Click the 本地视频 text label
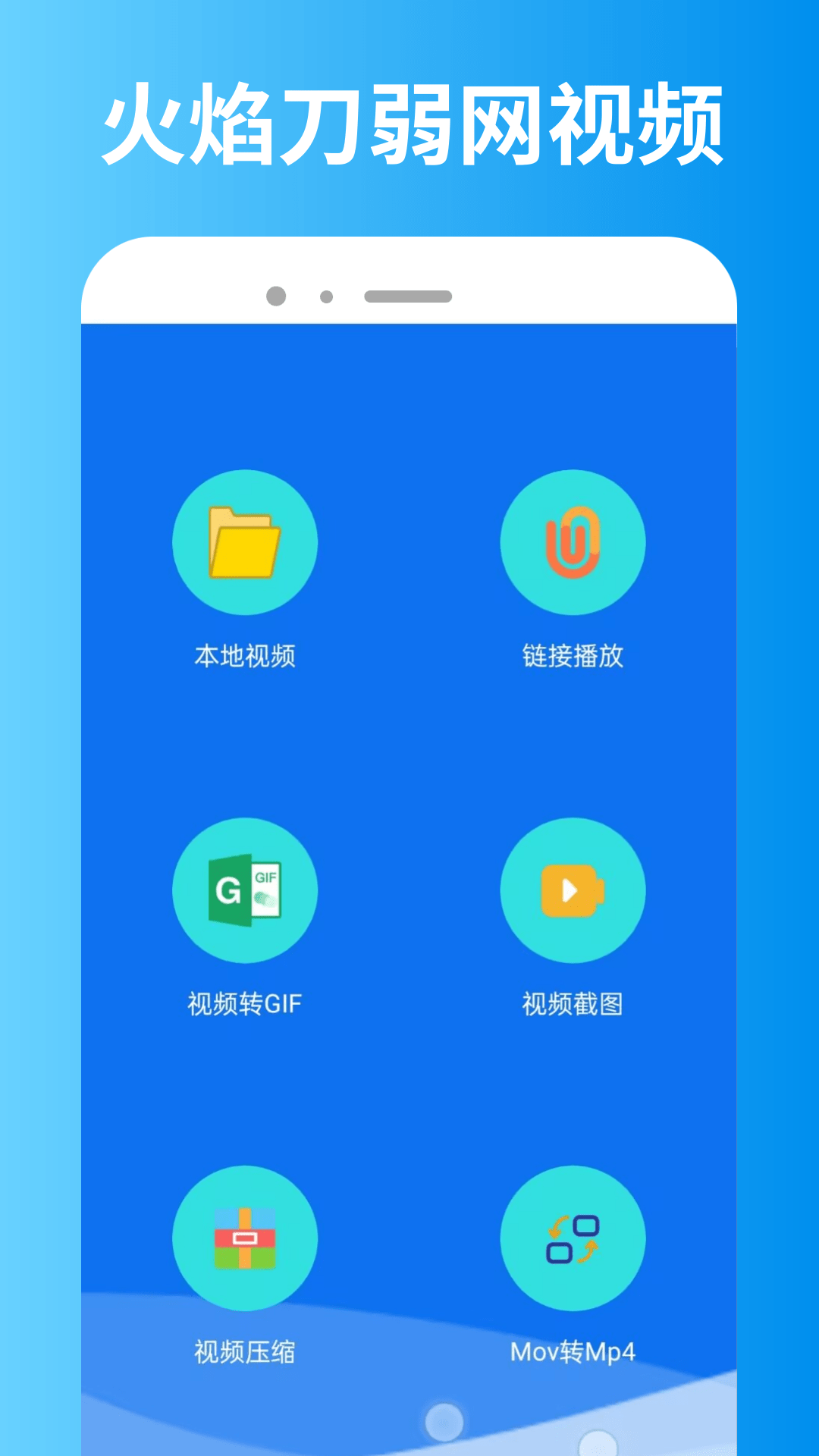This screenshot has width=819, height=1456. pos(244,658)
